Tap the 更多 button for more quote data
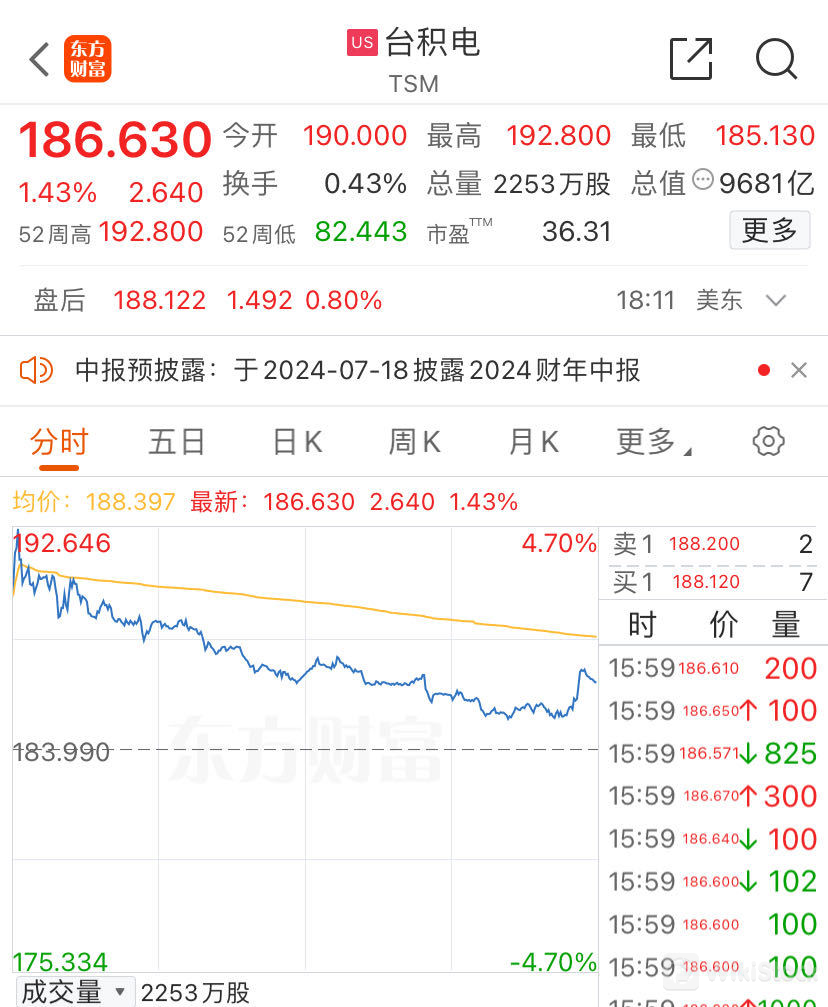The height and width of the screenshot is (1007, 828). pyautogui.click(x=769, y=231)
